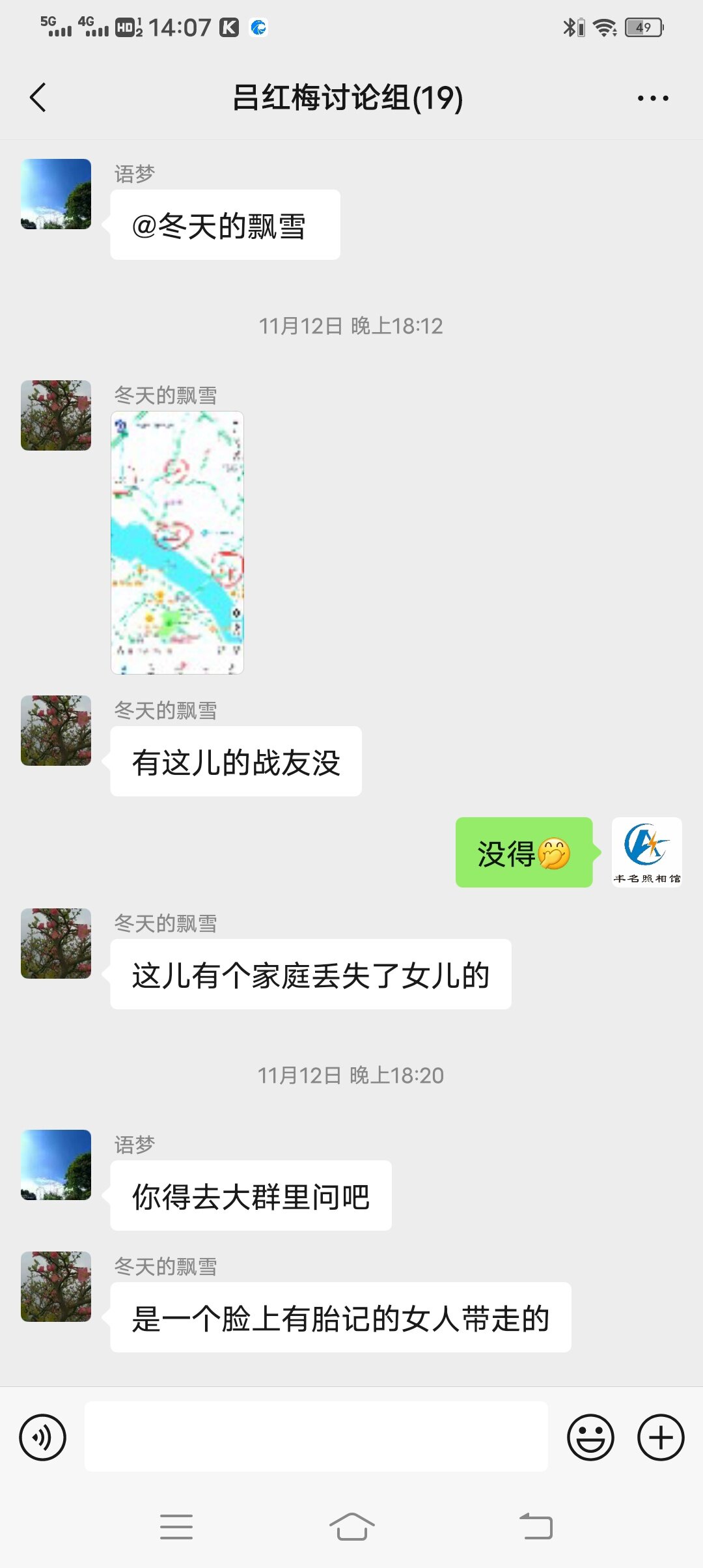Open the map image sent by 冬天的飘雪

(x=177, y=542)
